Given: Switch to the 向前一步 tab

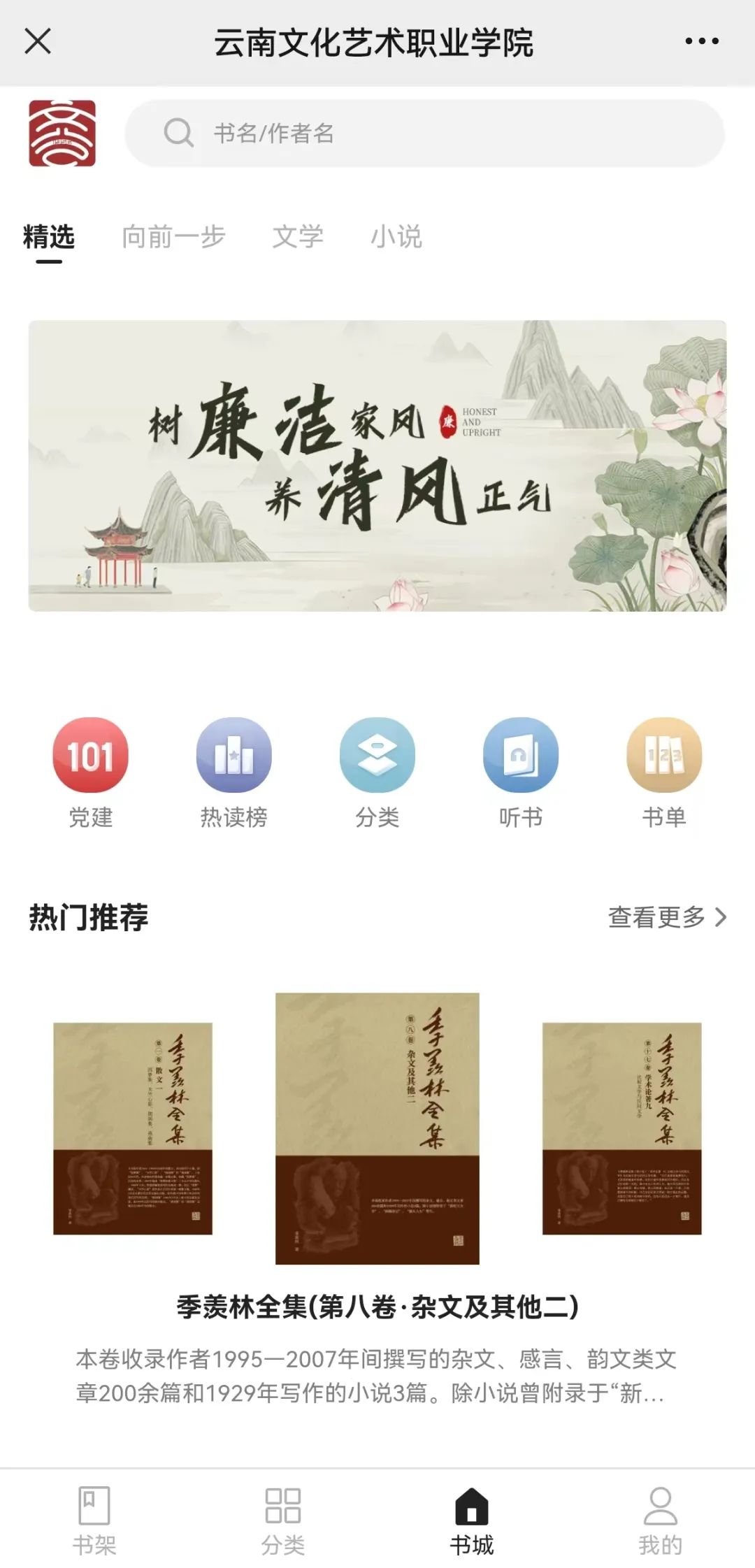Looking at the screenshot, I should point(173,238).
